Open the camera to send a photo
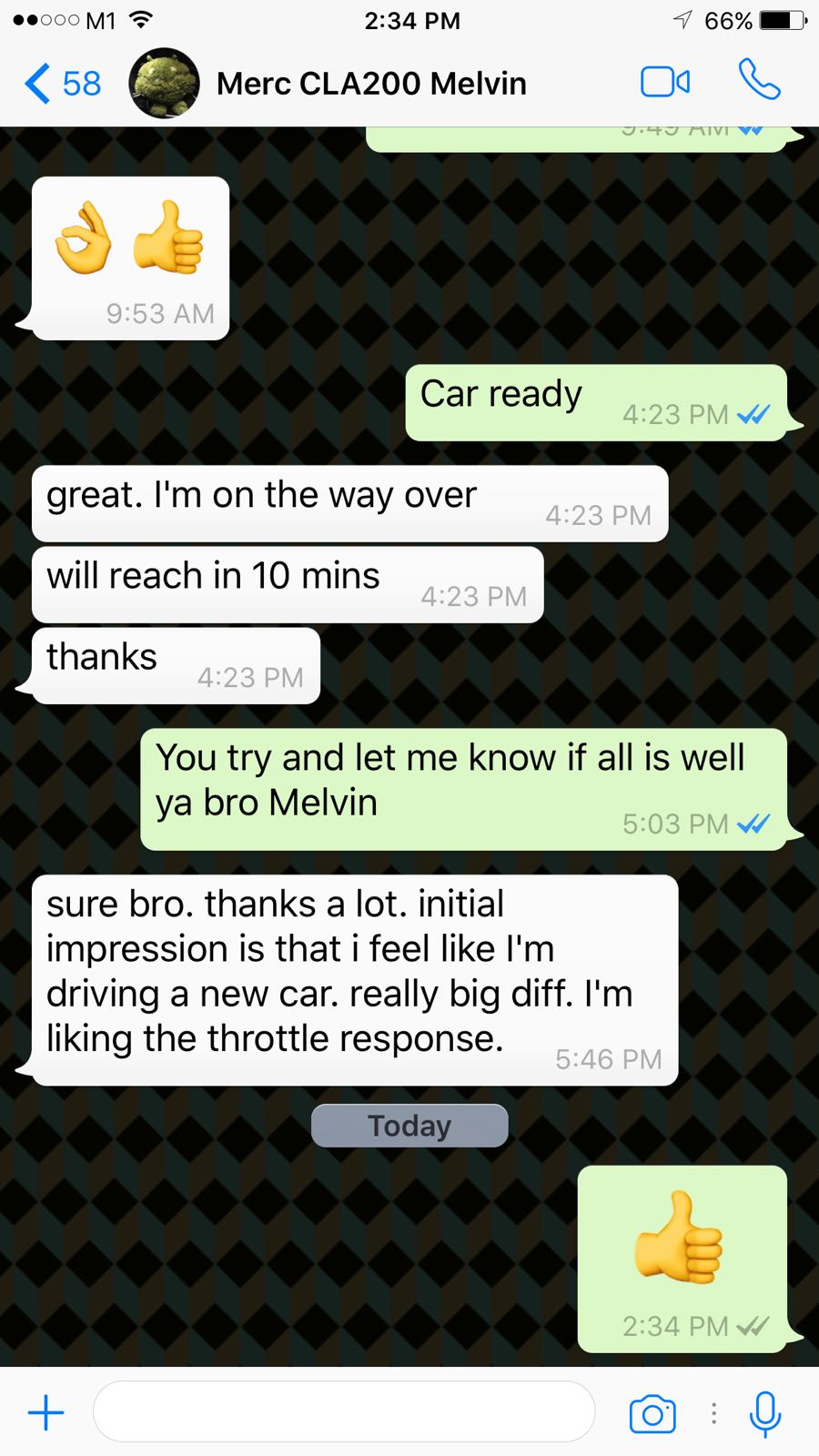819x1456 pixels. point(652,1413)
